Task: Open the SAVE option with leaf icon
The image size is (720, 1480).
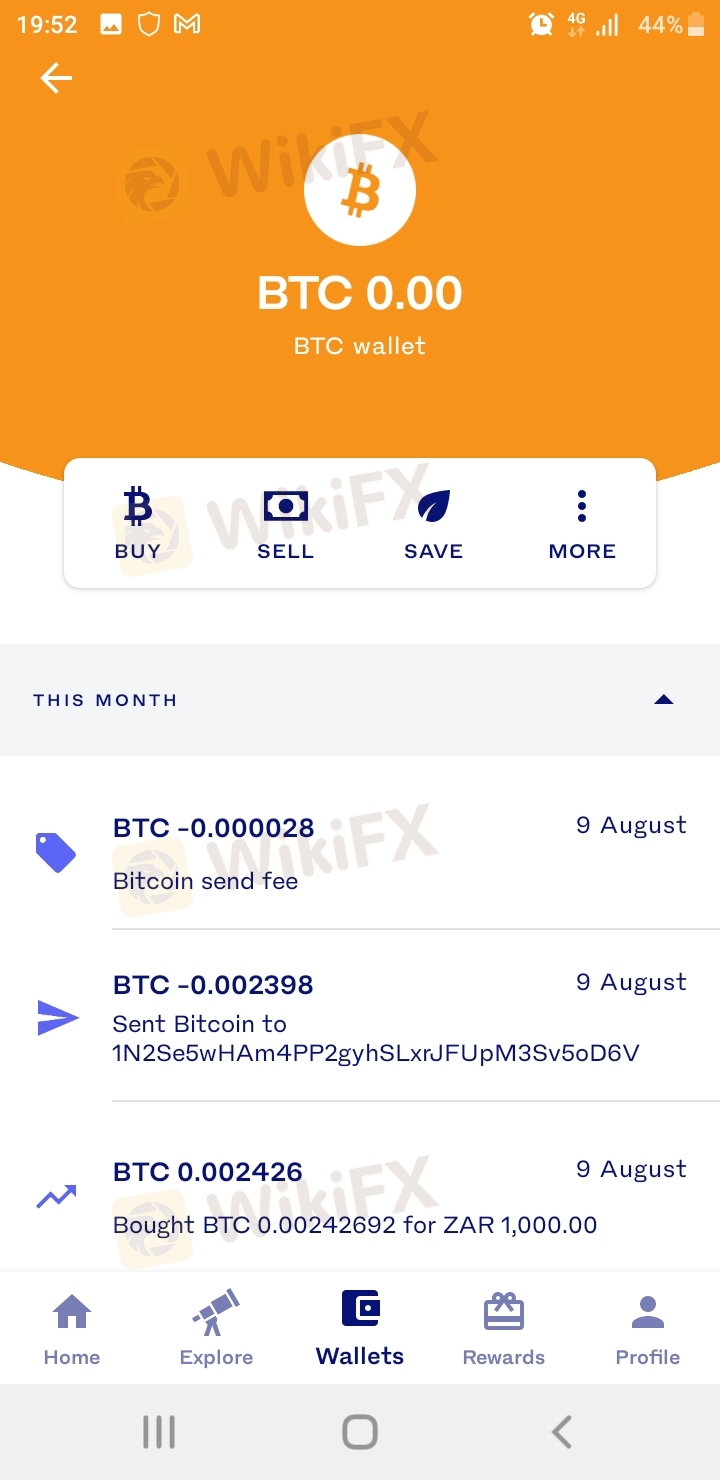Action: click(433, 524)
